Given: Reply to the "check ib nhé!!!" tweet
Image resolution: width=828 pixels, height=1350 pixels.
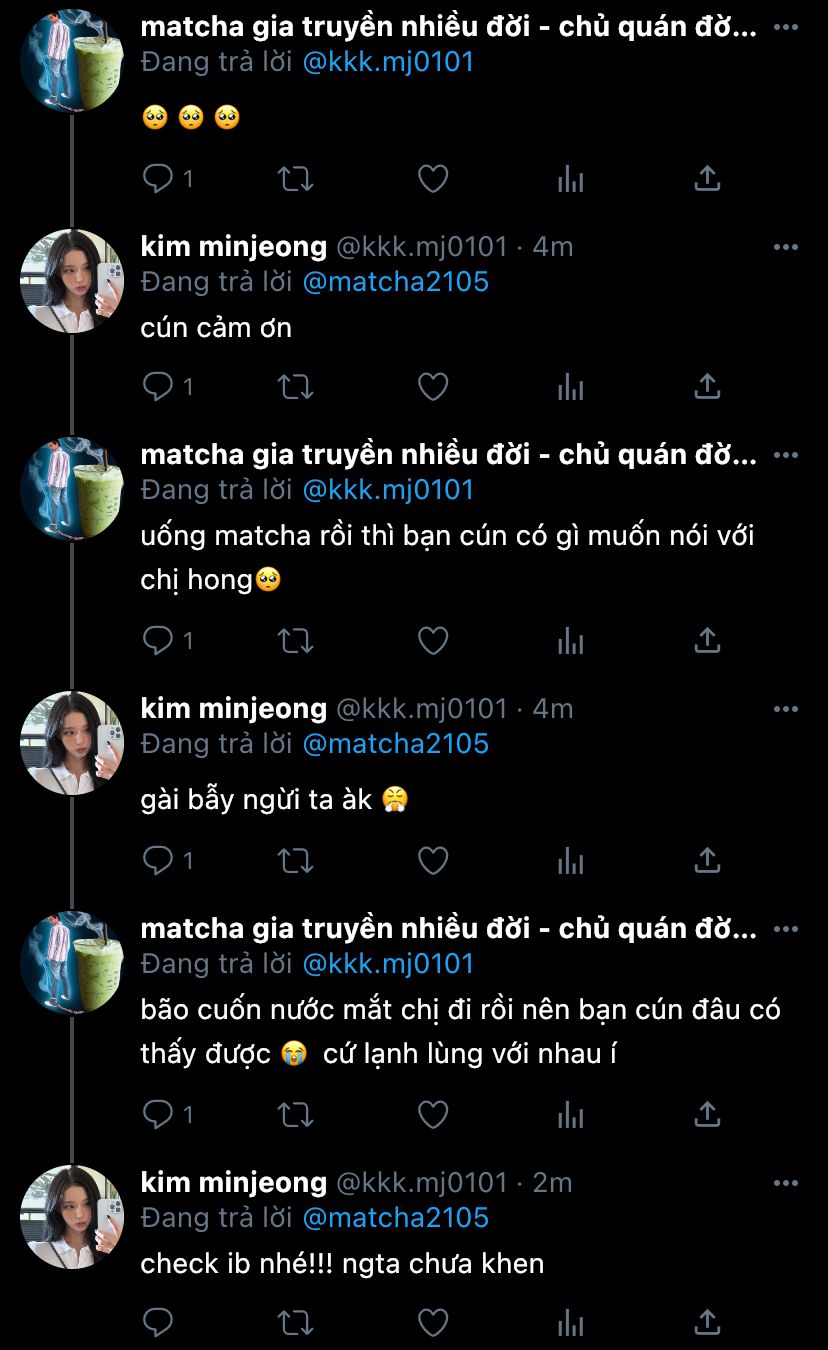Looking at the screenshot, I should tap(158, 1322).
